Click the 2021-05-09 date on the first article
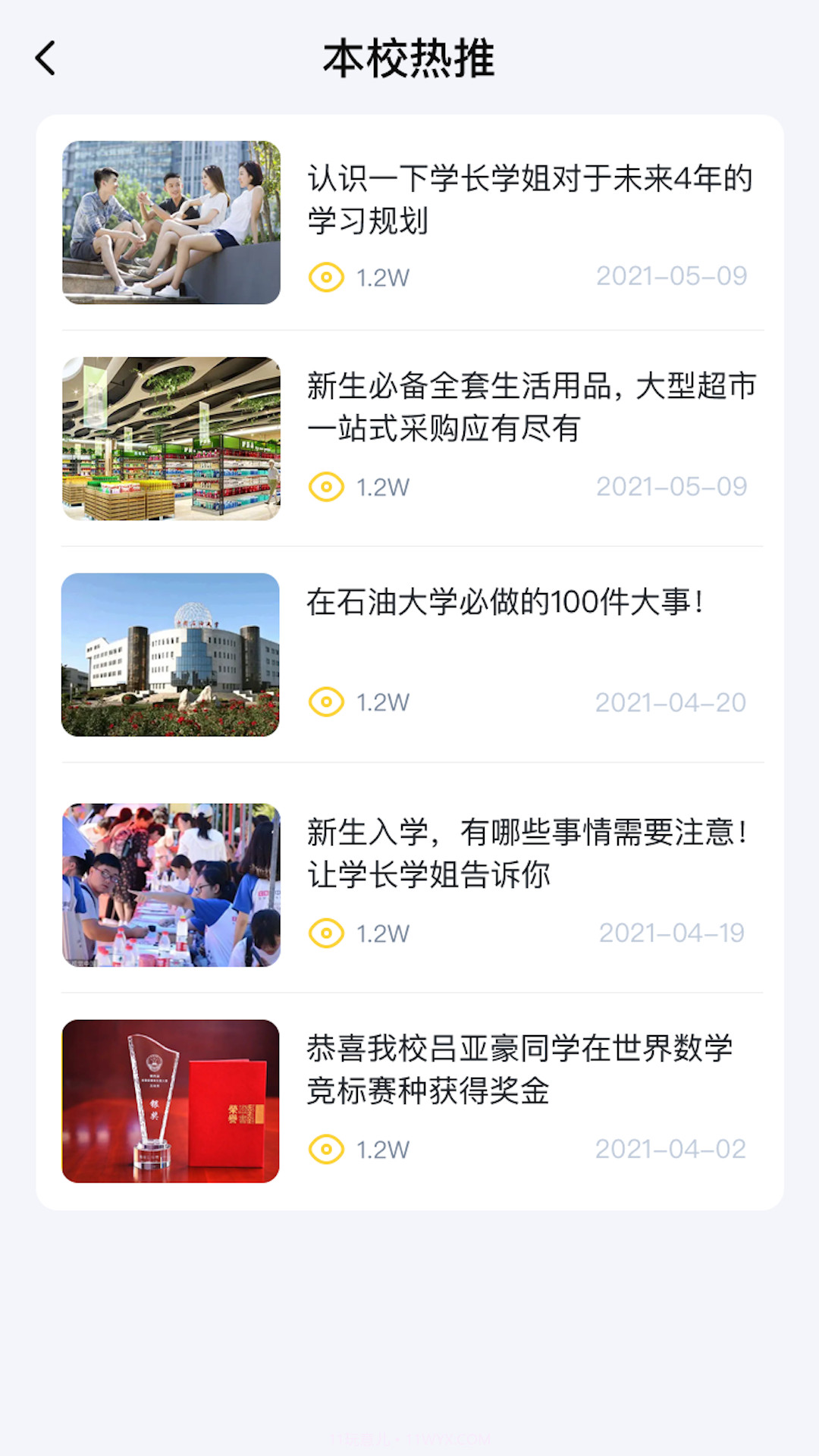Viewport: 819px width, 1456px height. click(x=672, y=277)
